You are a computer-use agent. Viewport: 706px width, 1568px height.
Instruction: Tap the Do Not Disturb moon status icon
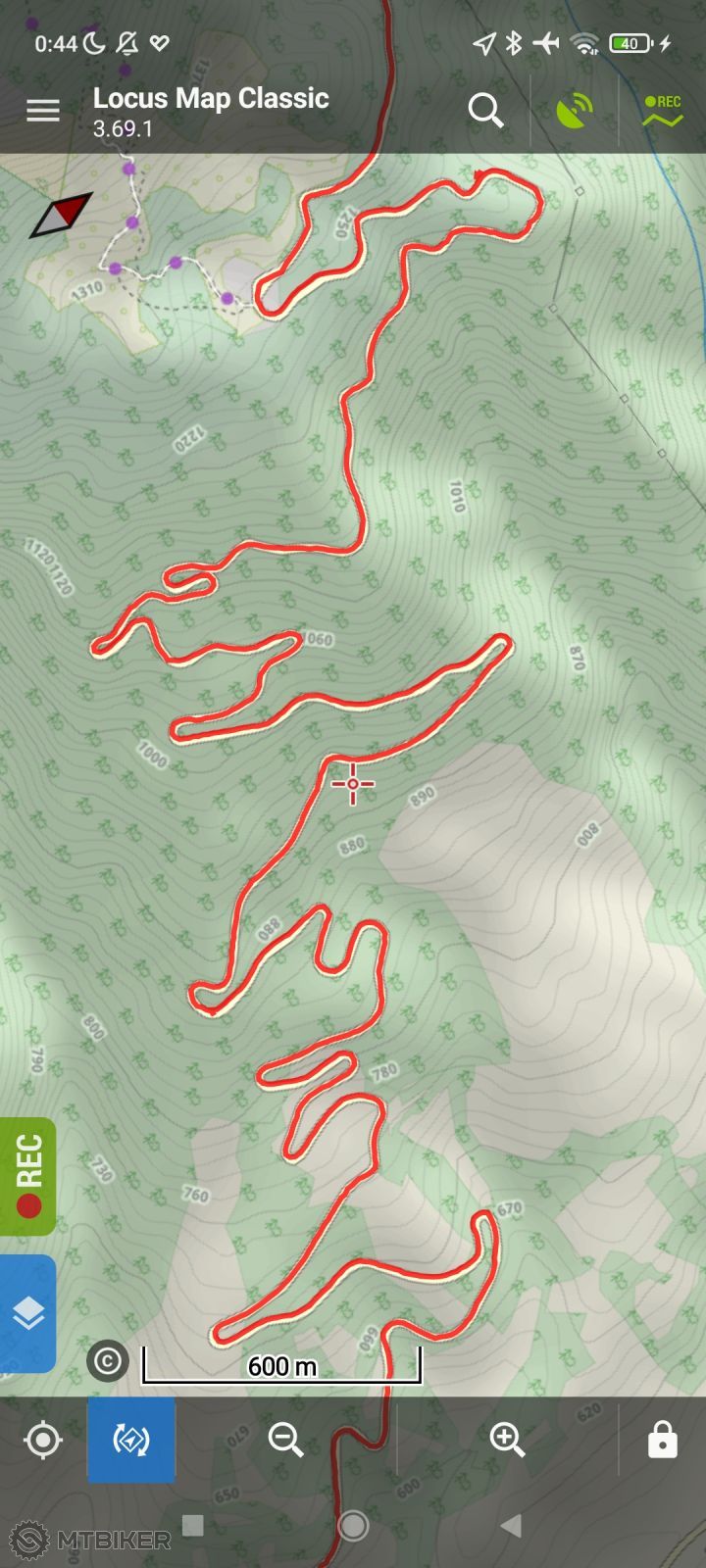tap(93, 43)
